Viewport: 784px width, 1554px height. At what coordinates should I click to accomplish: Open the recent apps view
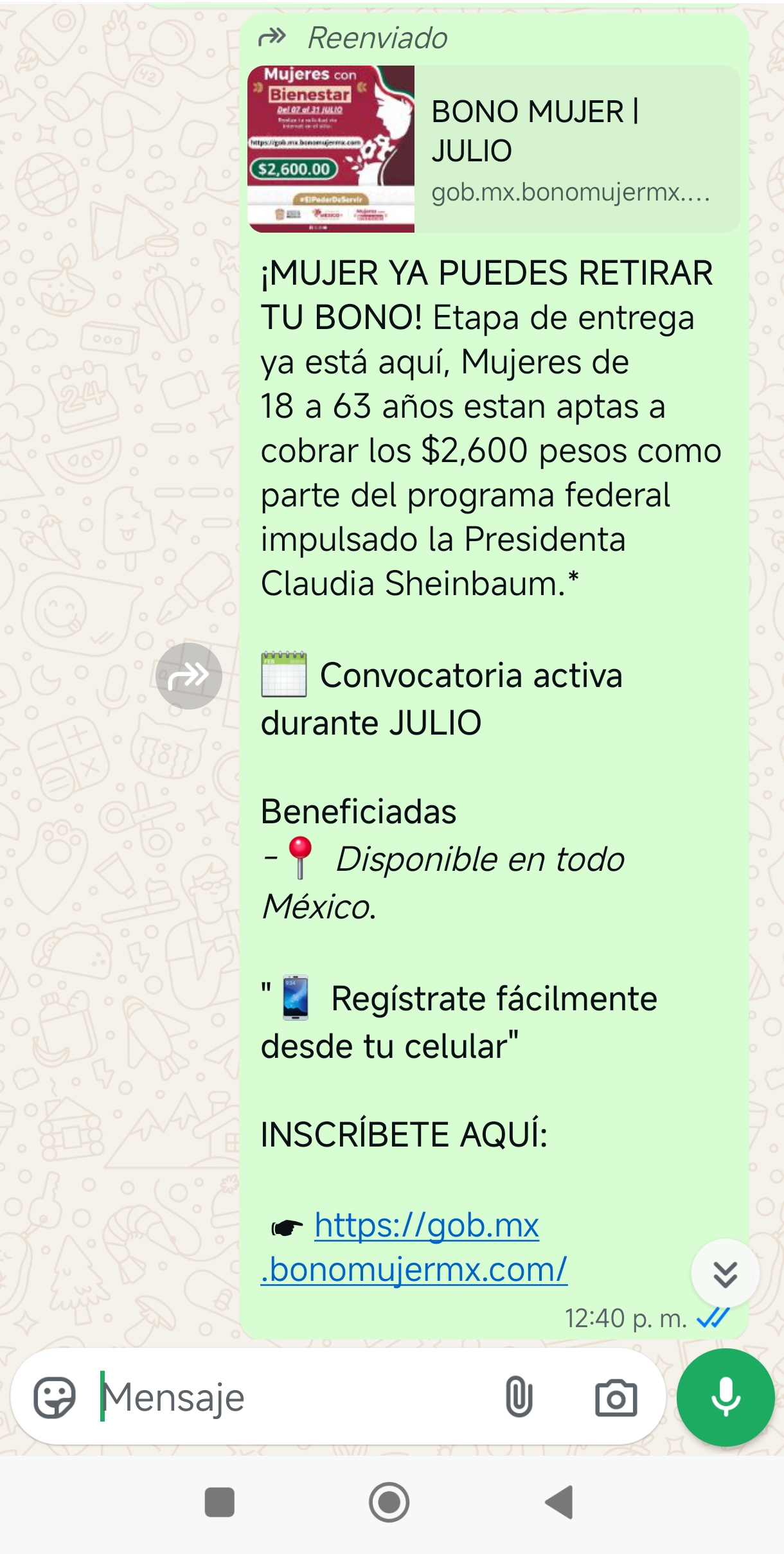coord(219,1503)
